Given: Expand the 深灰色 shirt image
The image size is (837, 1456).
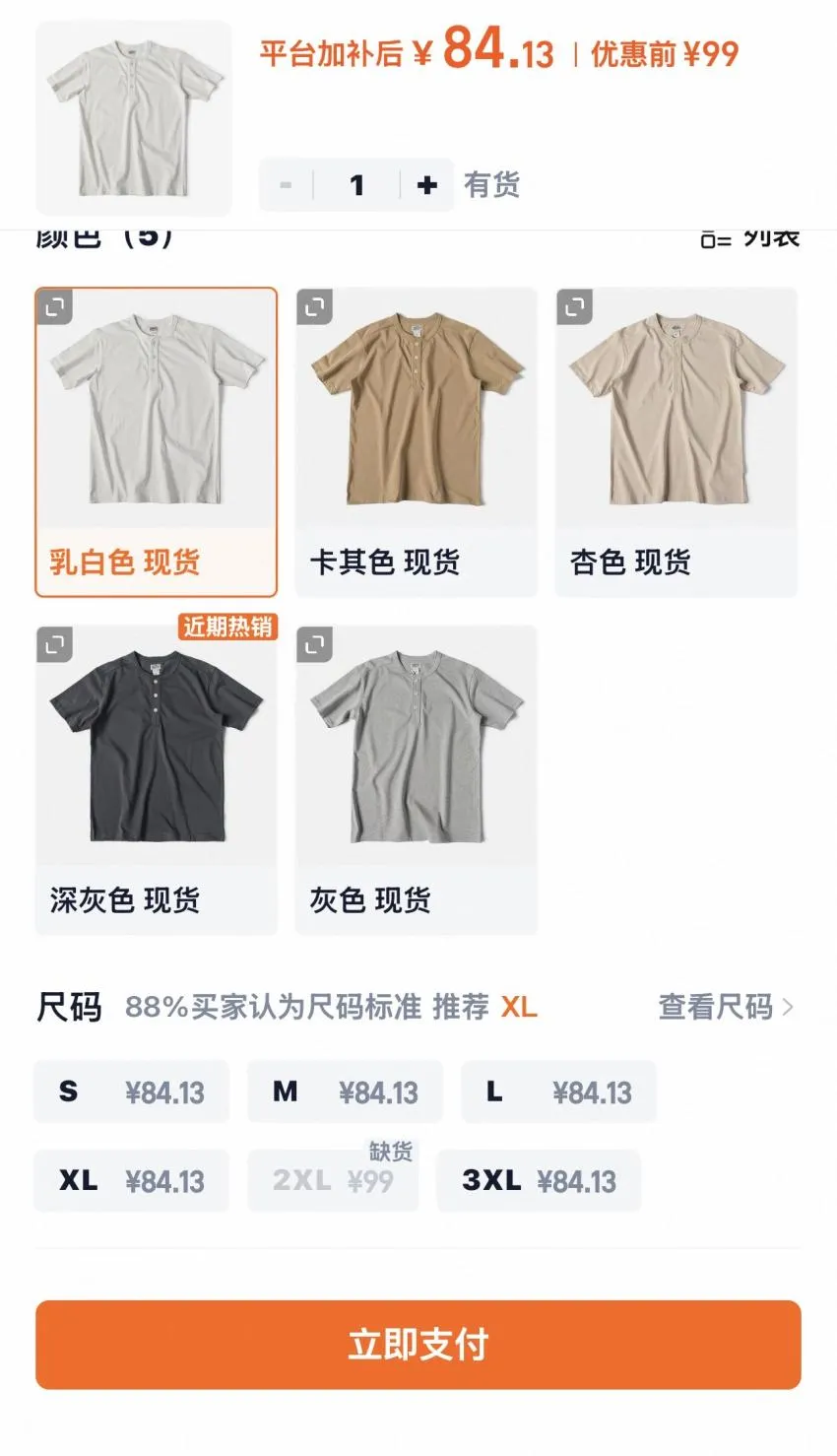Looking at the screenshot, I should point(55,645).
